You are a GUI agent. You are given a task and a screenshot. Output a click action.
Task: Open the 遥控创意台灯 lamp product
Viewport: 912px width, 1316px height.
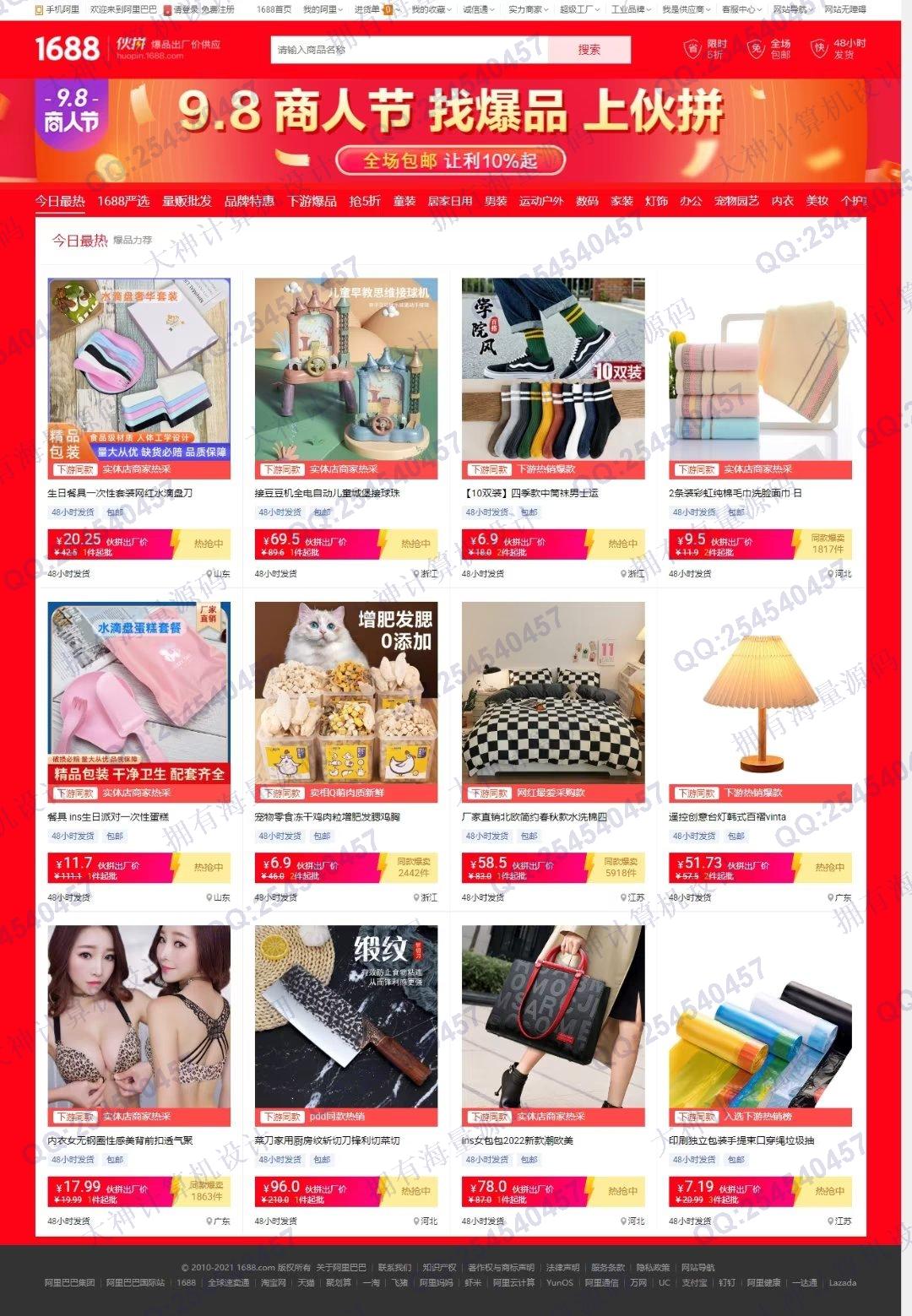tap(759, 692)
